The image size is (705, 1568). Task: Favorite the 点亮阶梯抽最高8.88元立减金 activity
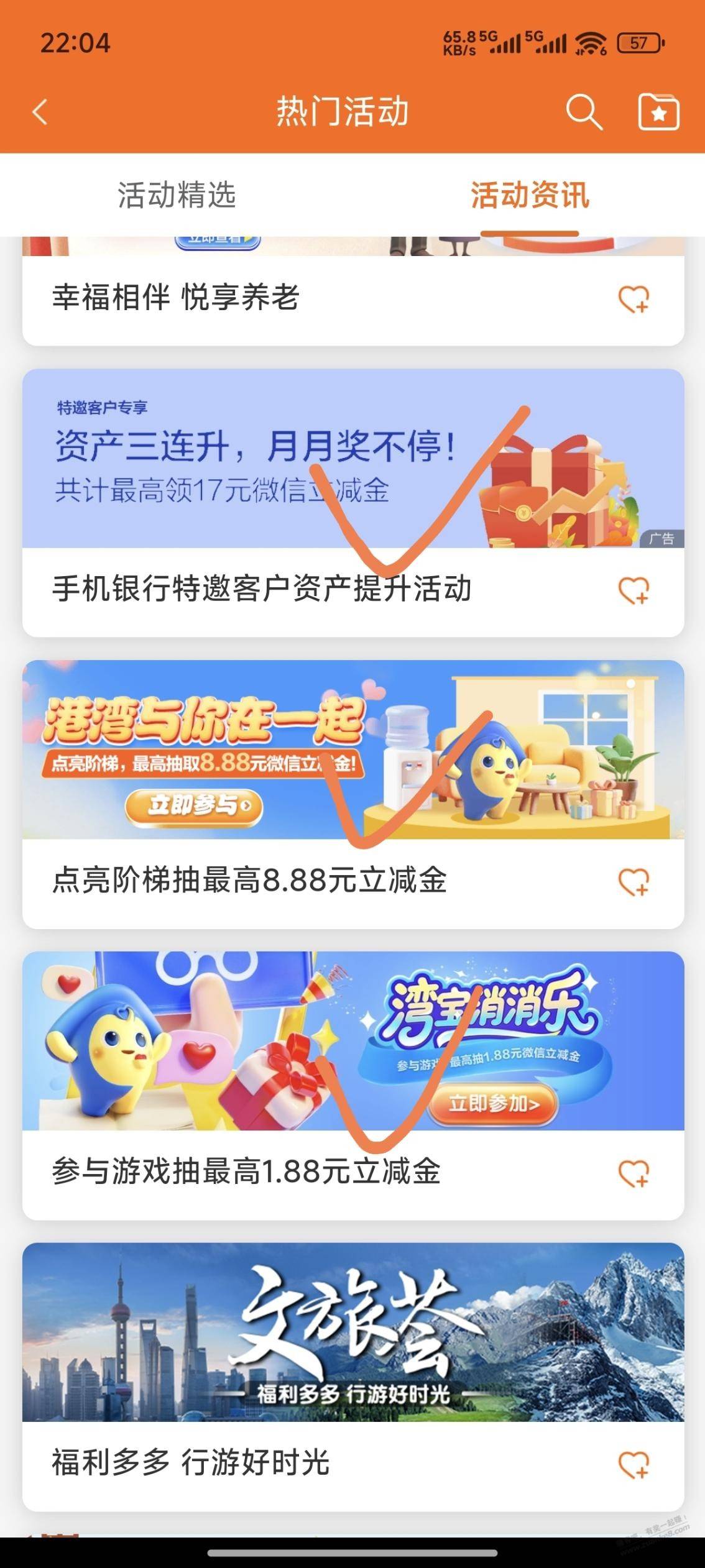(x=634, y=882)
